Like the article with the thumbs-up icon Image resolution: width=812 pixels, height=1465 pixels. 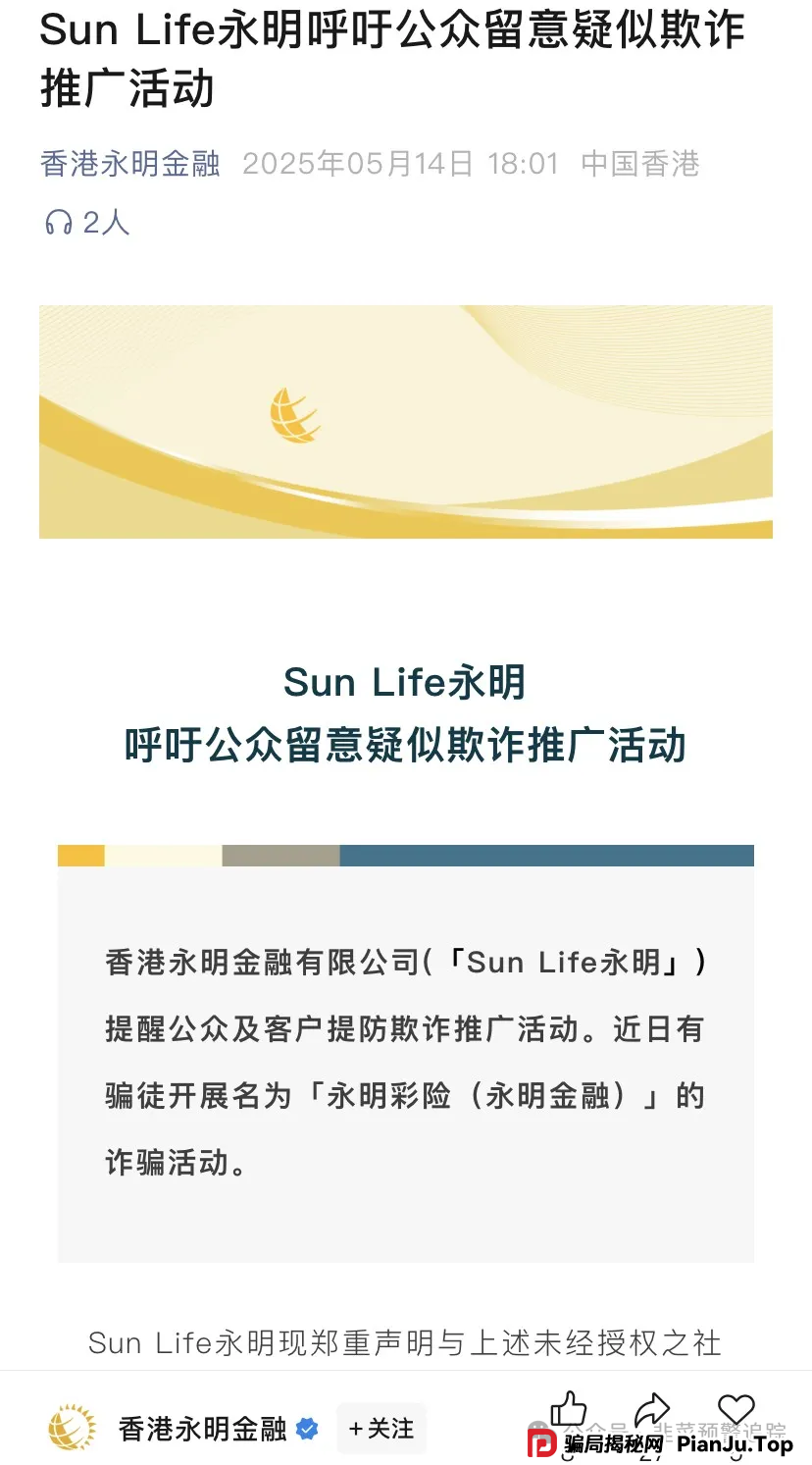[x=568, y=1411]
